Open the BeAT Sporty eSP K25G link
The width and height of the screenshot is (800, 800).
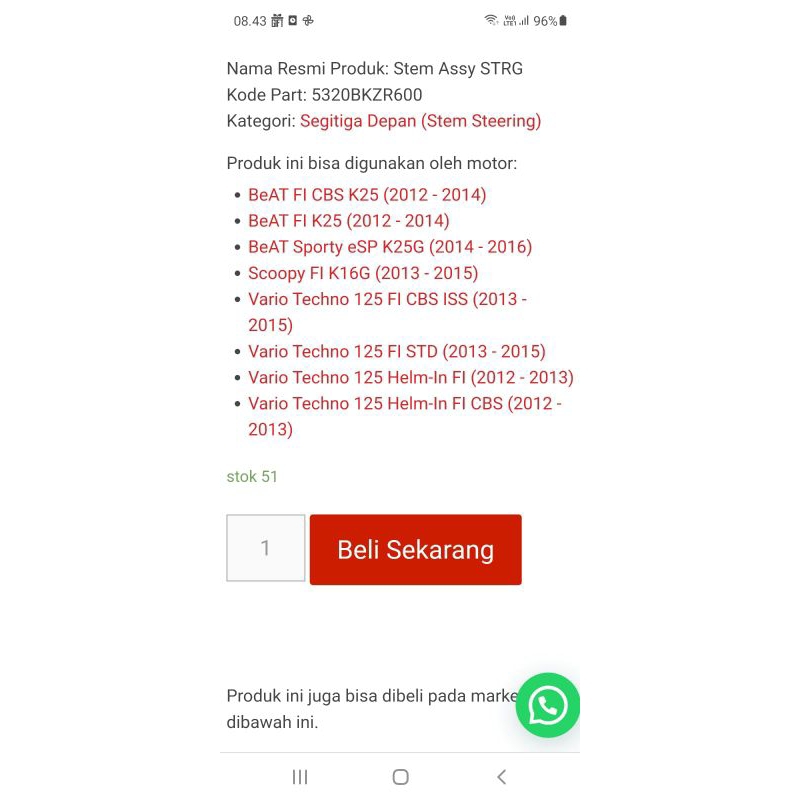(x=390, y=247)
